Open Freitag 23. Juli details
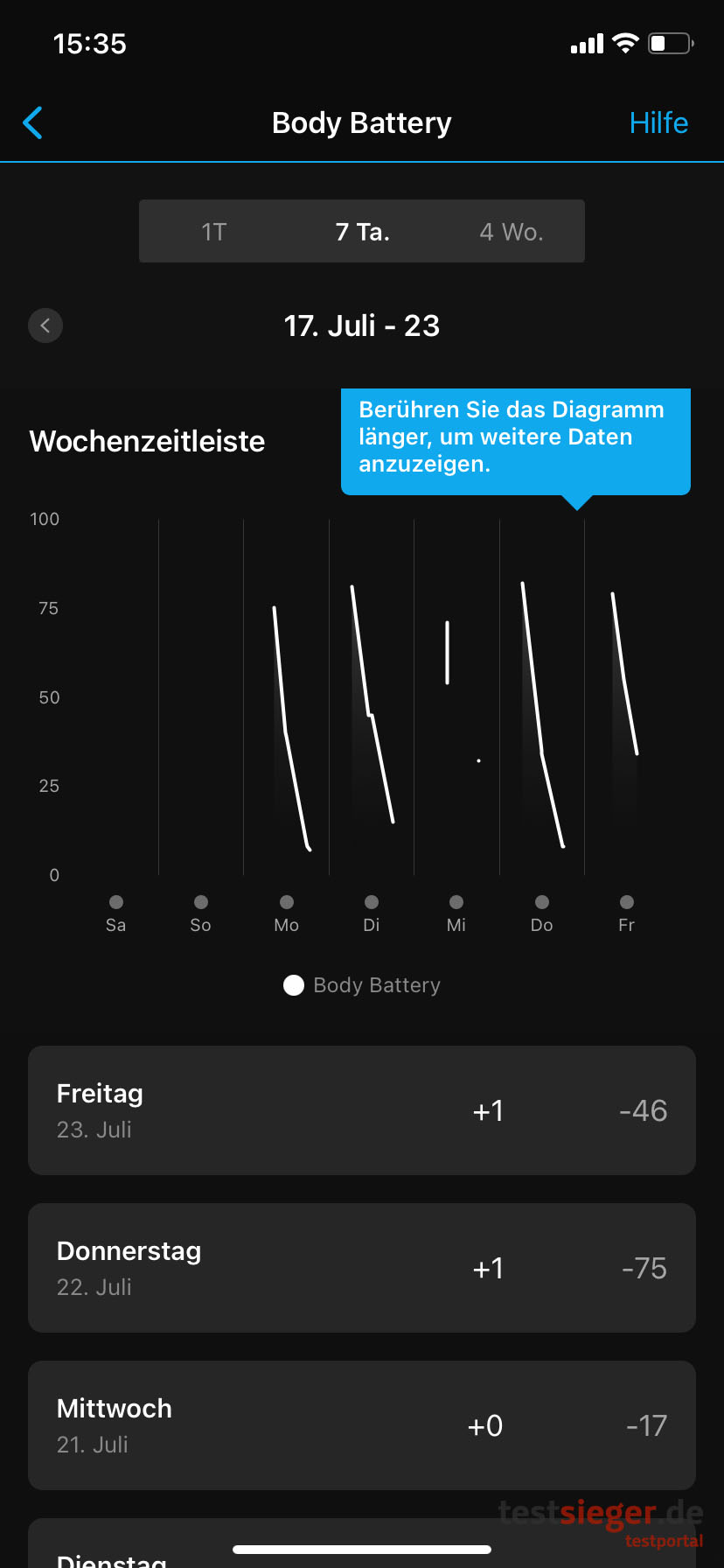The height and width of the screenshot is (1568, 724). (362, 1110)
